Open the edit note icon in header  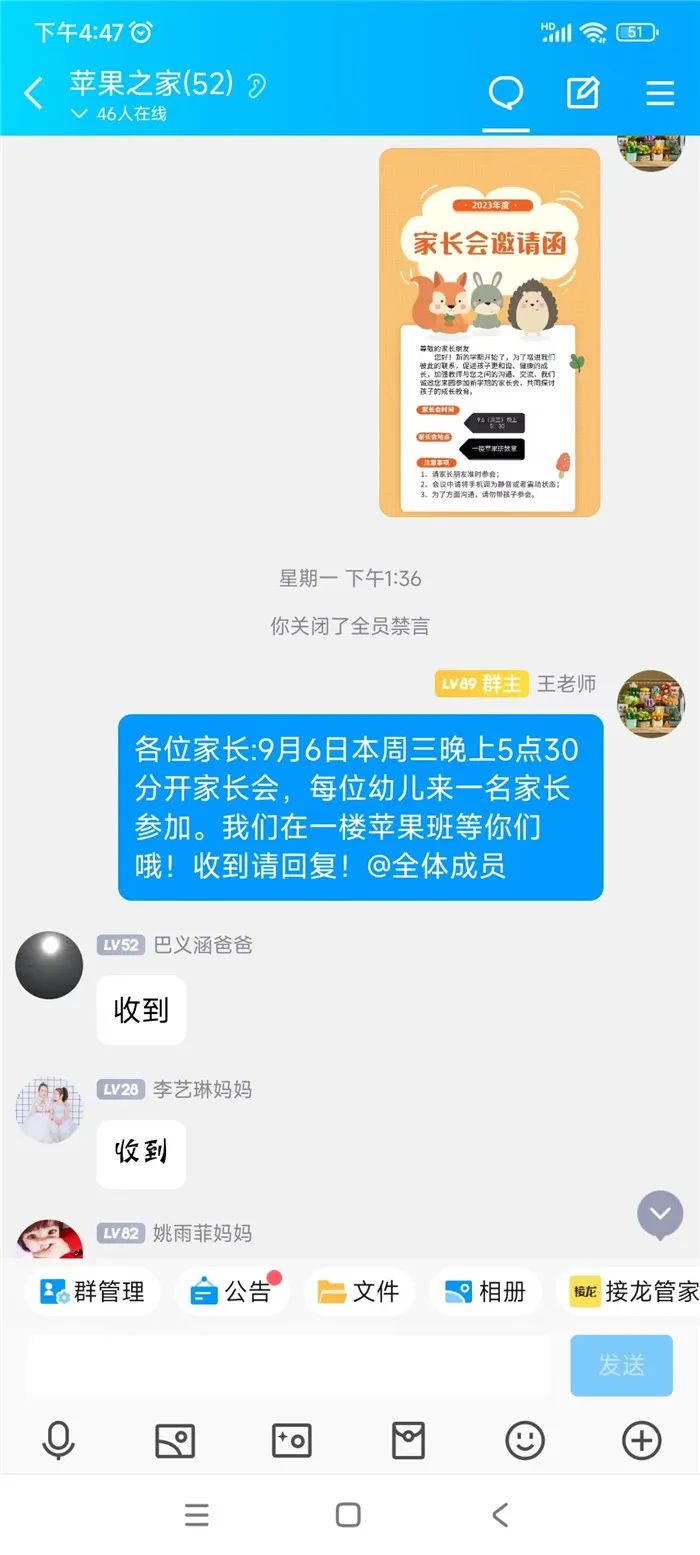point(583,93)
